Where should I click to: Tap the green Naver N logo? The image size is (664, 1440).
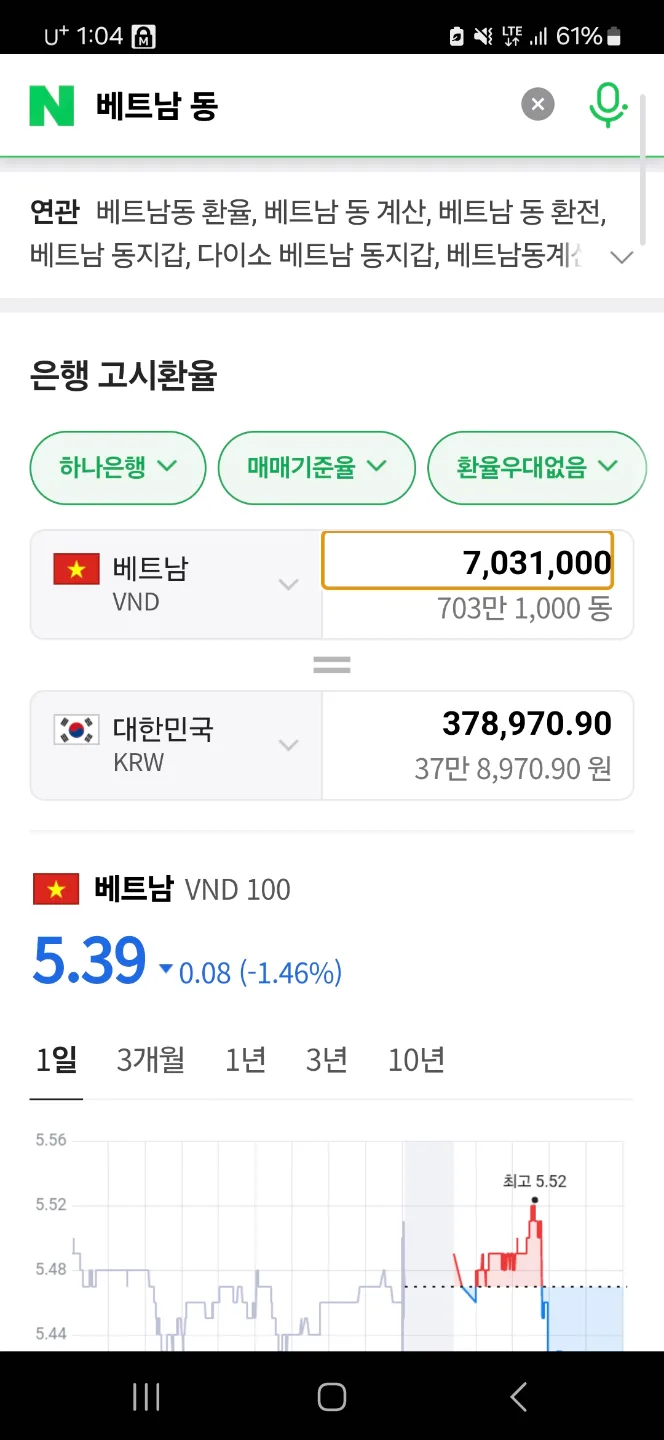[x=52, y=105]
